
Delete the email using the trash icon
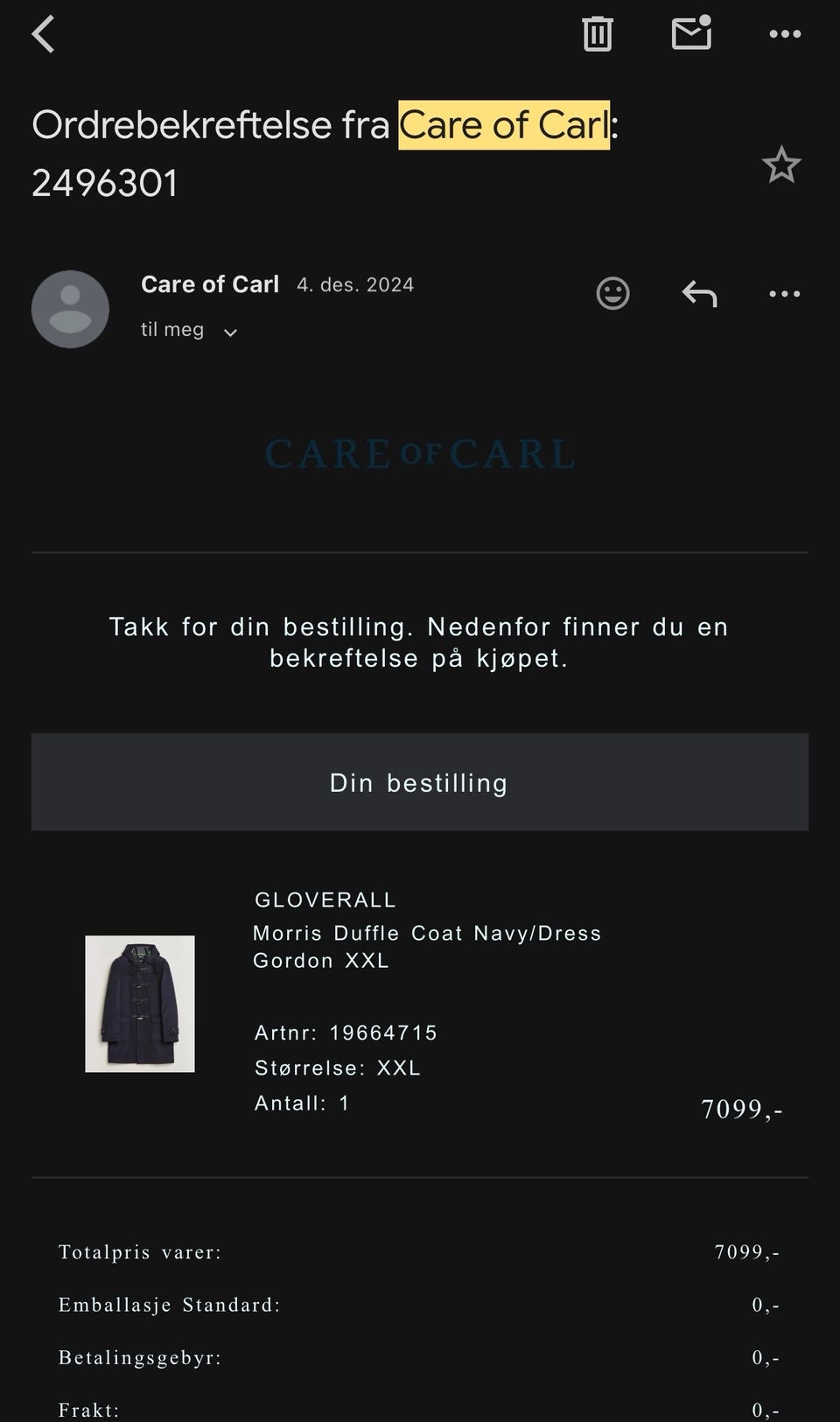(598, 33)
